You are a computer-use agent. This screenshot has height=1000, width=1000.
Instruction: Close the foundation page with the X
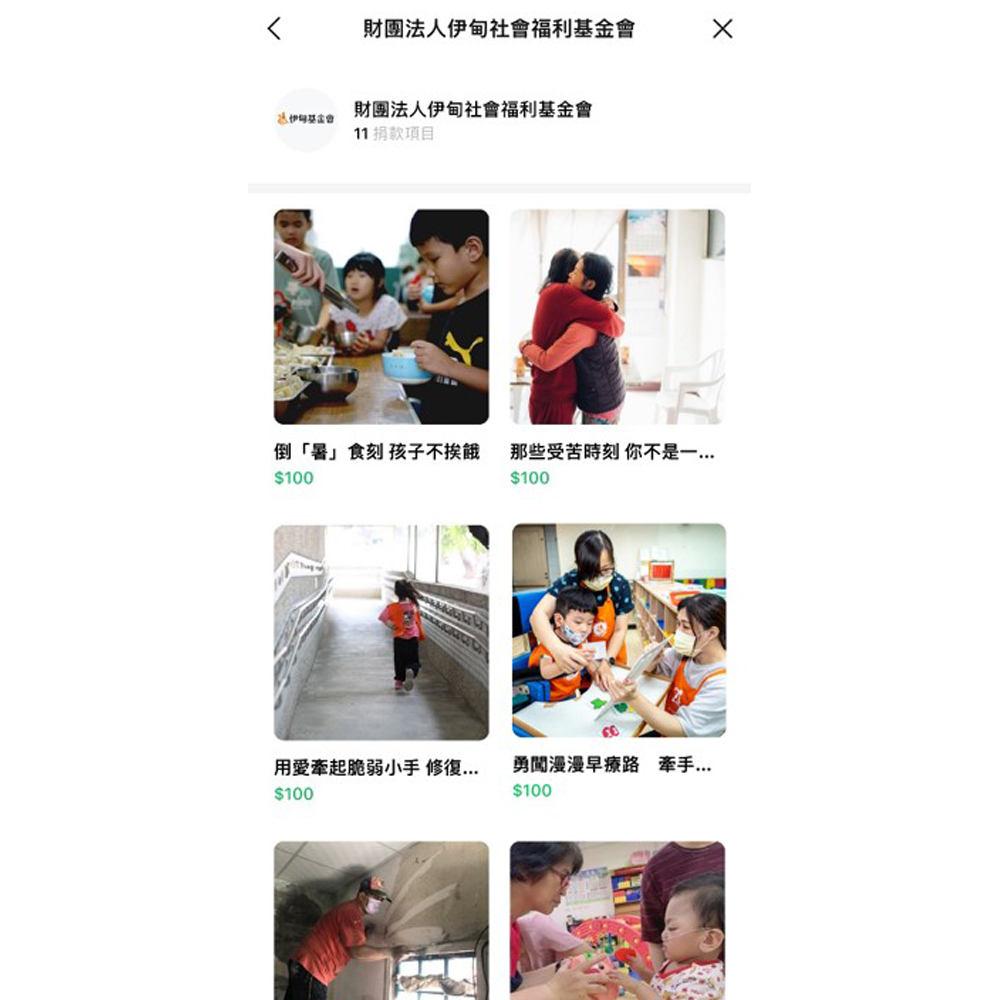pyautogui.click(x=722, y=29)
